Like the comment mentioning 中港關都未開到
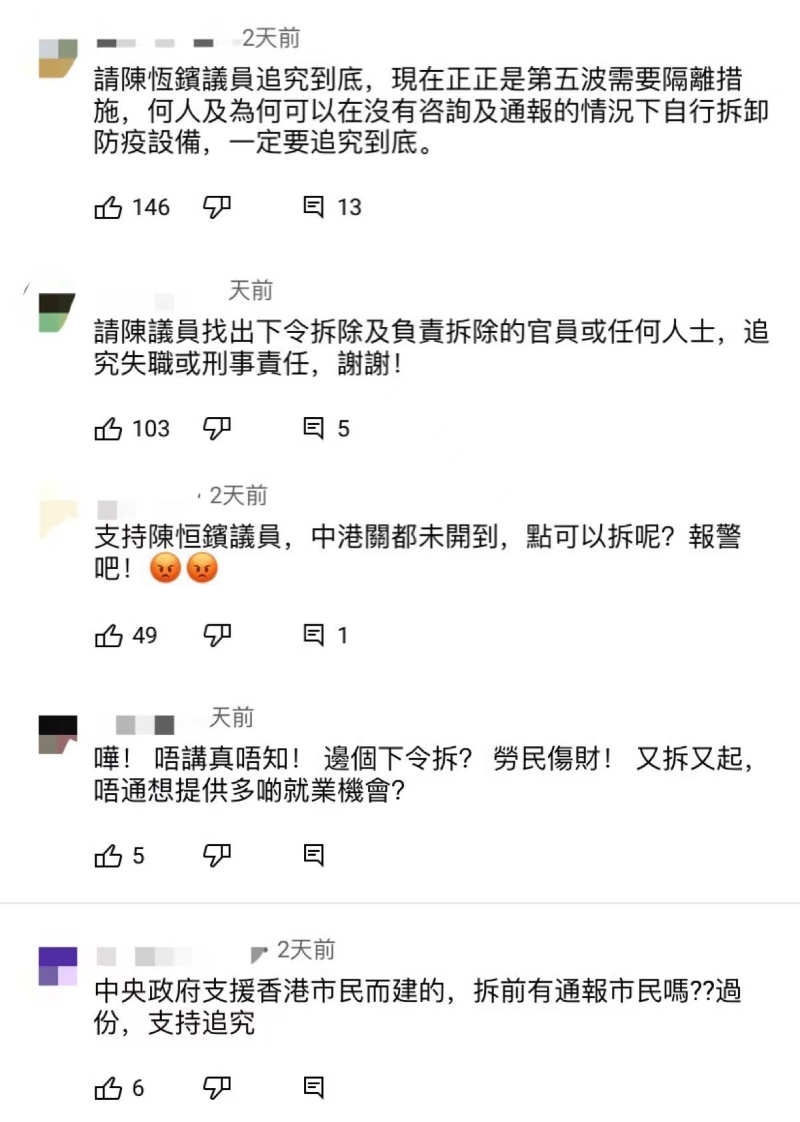The height and width of the screenshot is (1122, 800). (x=108, y=635)
